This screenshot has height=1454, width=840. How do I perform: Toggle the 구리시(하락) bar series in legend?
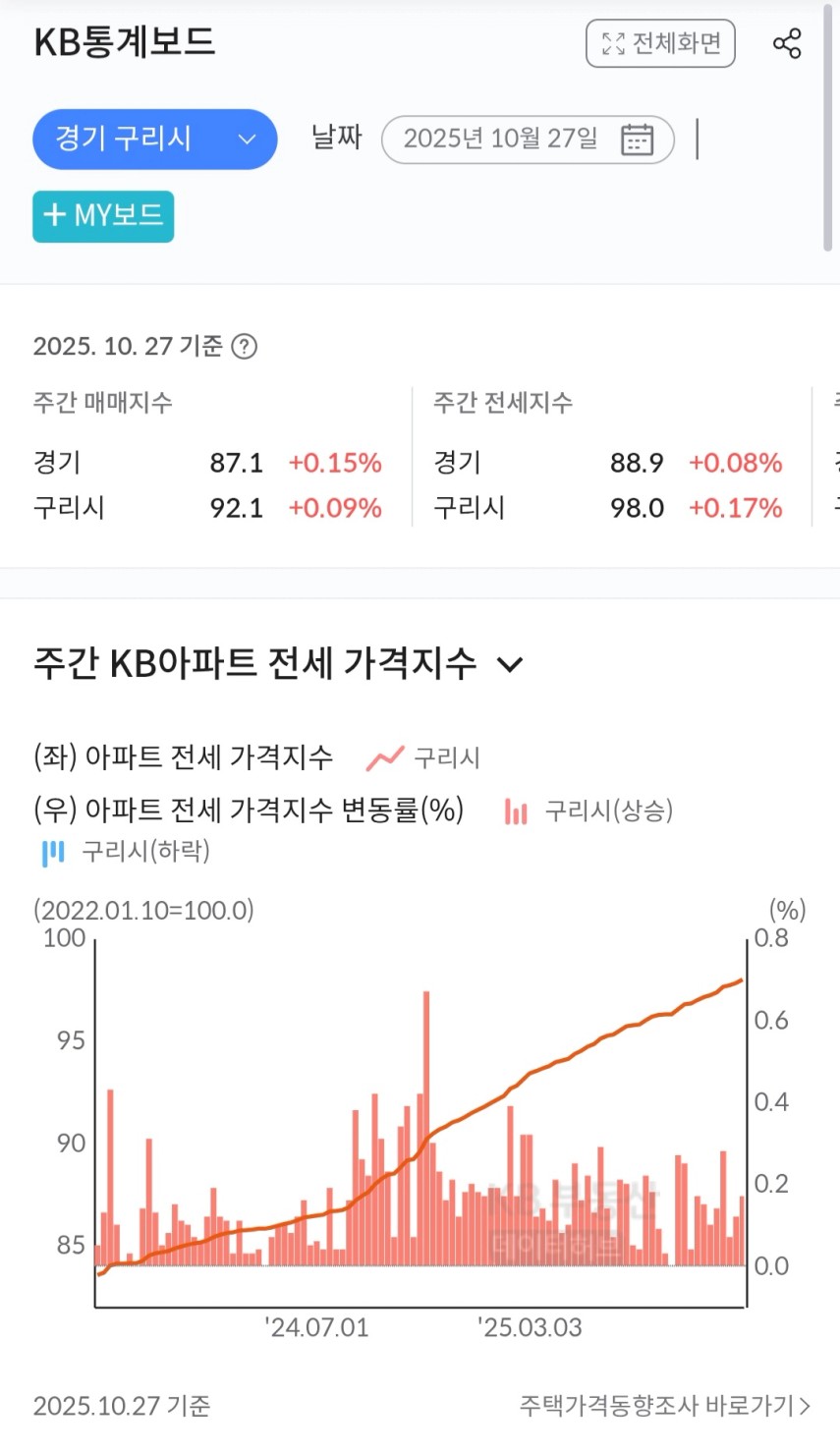125,851
